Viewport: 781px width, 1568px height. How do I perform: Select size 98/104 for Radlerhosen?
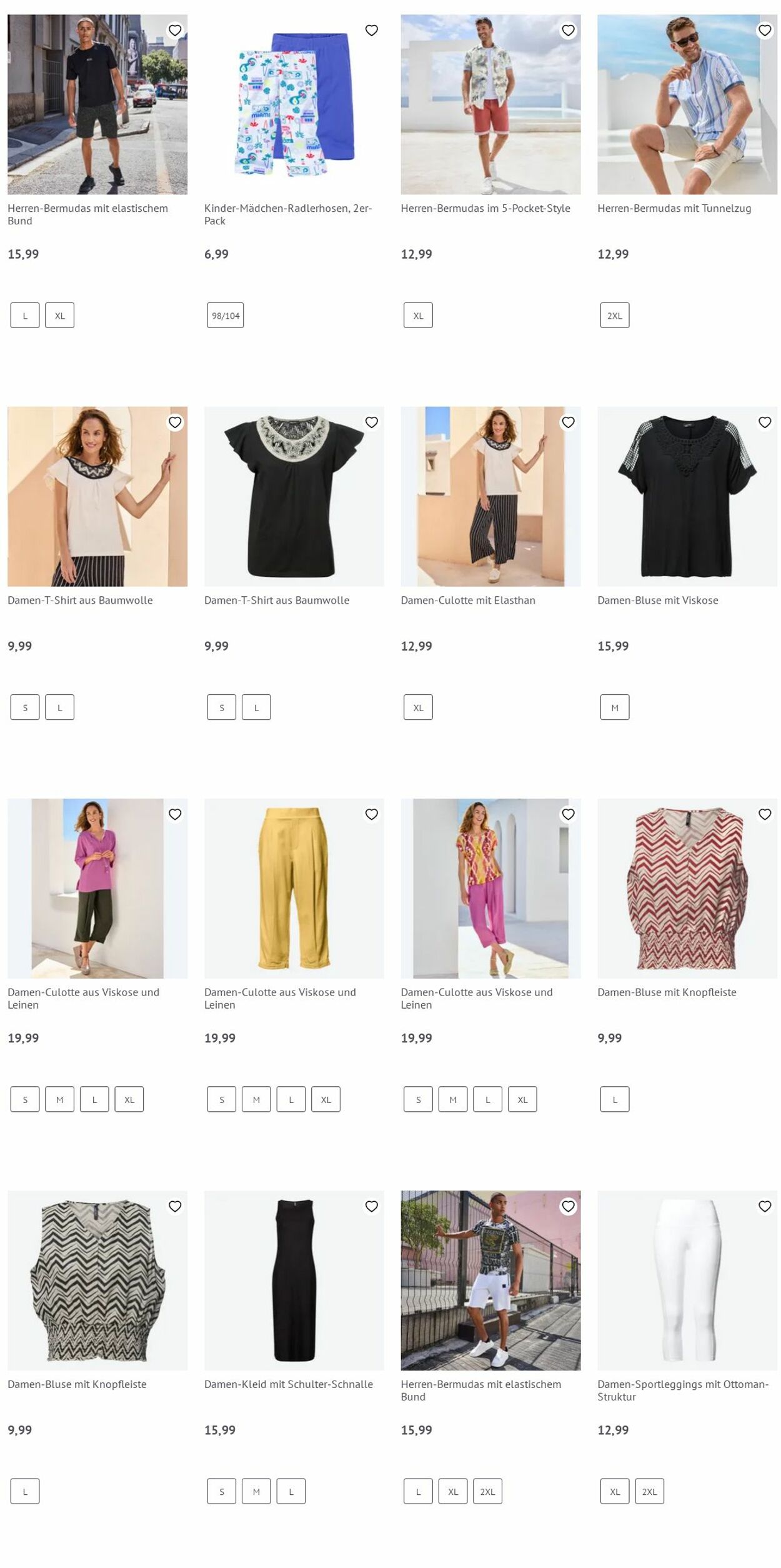[x=225, y=316]
